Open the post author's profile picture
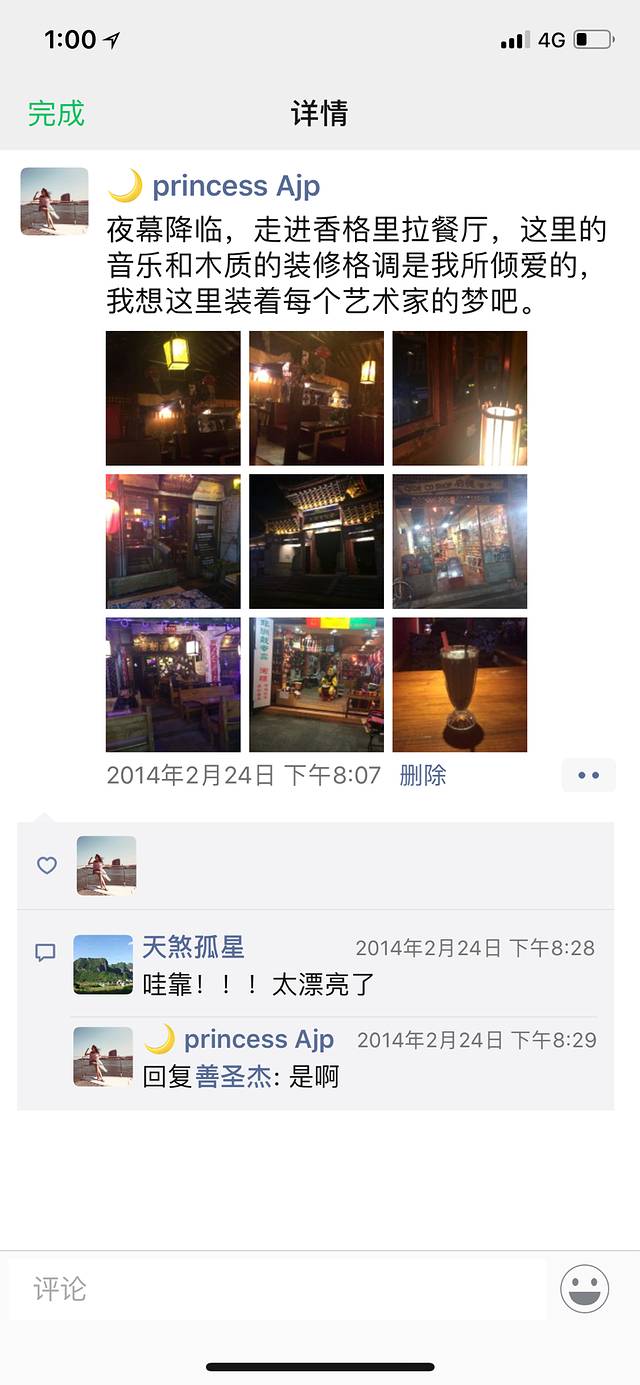 click(54, 201)
